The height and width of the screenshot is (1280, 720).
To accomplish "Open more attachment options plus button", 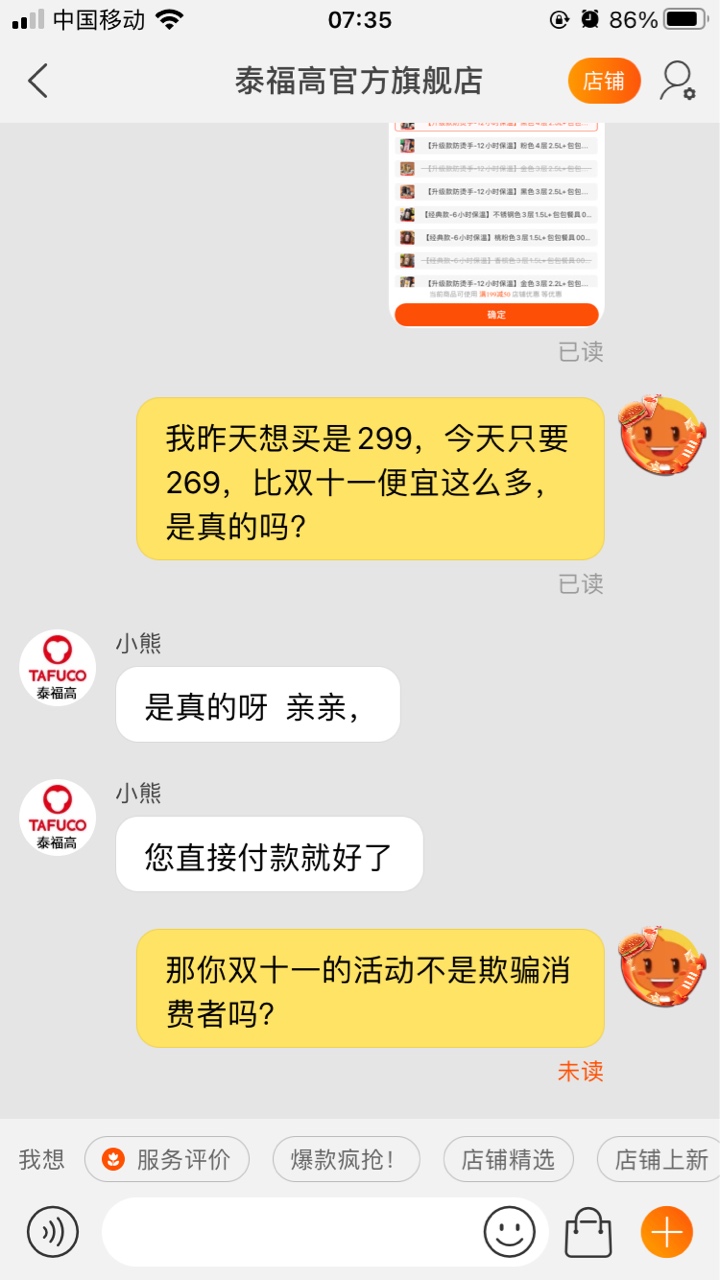I will (x=666, y=1232).
